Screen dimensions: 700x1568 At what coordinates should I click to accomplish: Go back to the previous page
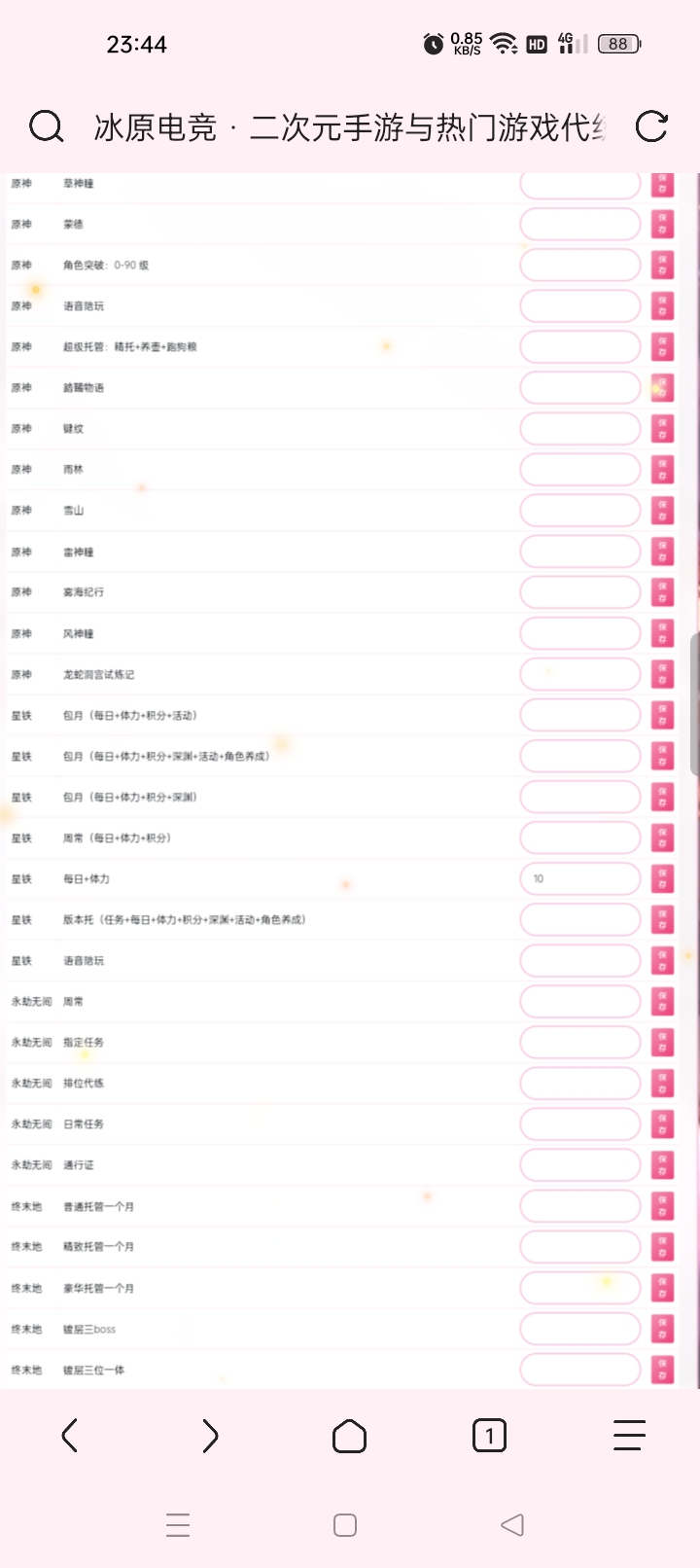pyautogui.click(x=70, y=1436)
